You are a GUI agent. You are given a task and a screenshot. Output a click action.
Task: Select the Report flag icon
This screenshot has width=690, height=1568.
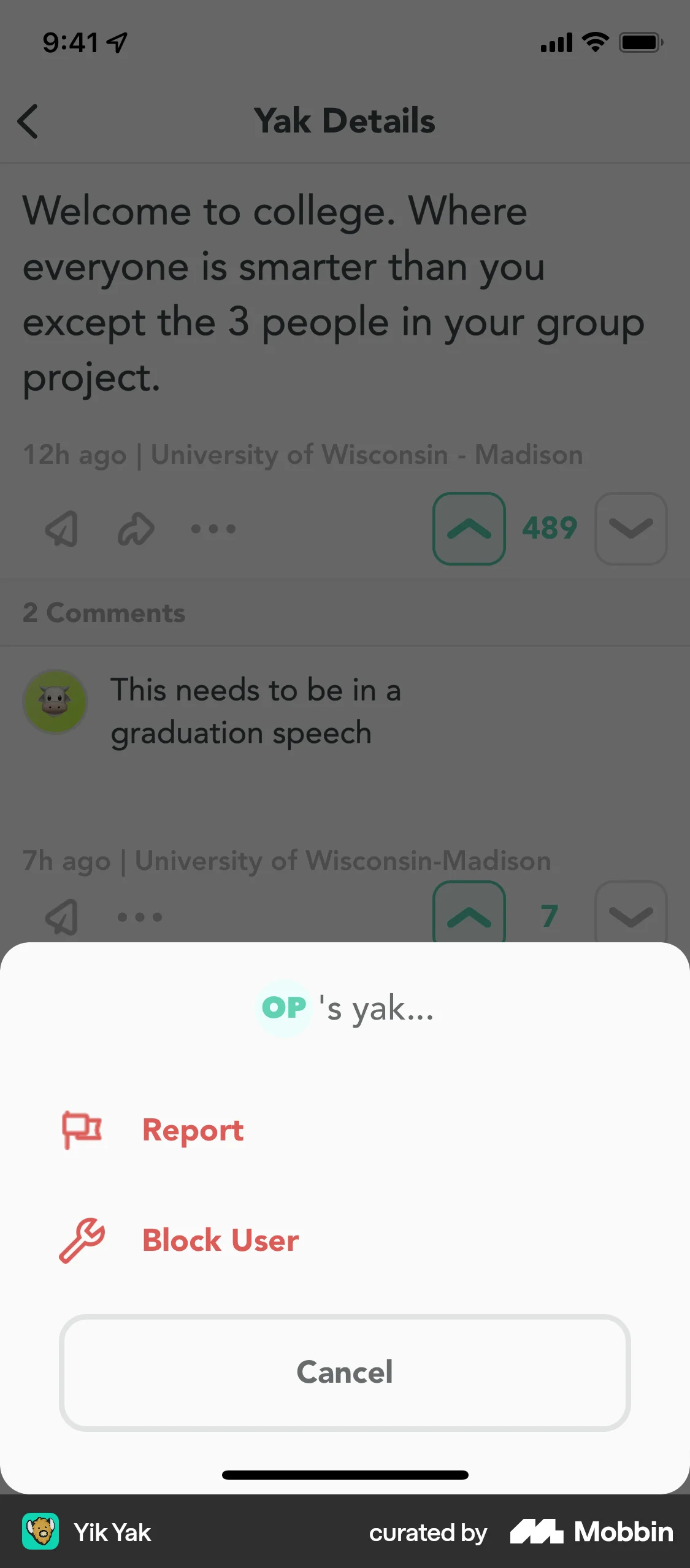click(82, 1129)
